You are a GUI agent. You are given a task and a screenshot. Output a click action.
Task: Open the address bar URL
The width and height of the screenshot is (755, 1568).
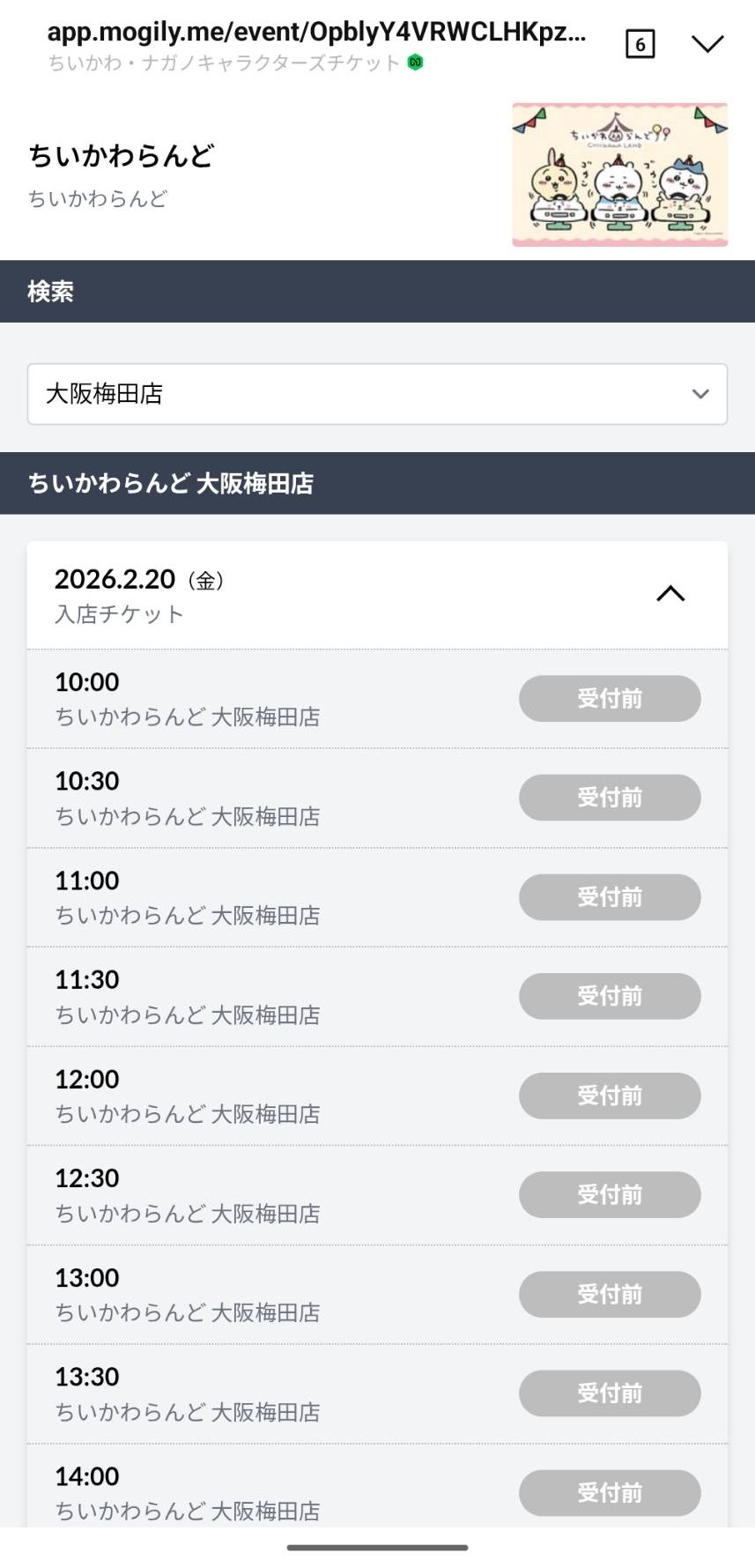coord(317,33)
